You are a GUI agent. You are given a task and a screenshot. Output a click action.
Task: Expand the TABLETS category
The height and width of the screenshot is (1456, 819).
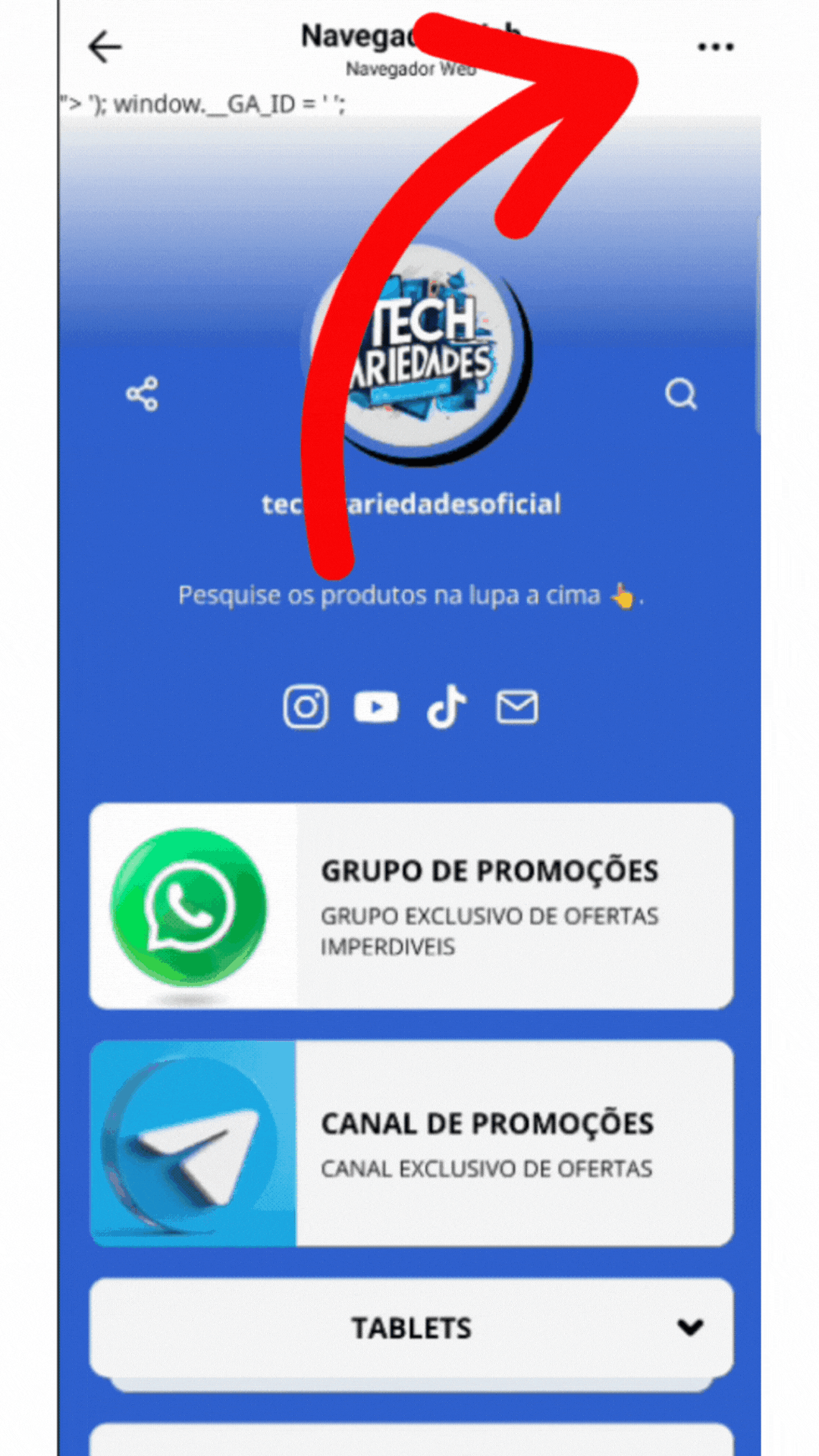pos(411,1328)
